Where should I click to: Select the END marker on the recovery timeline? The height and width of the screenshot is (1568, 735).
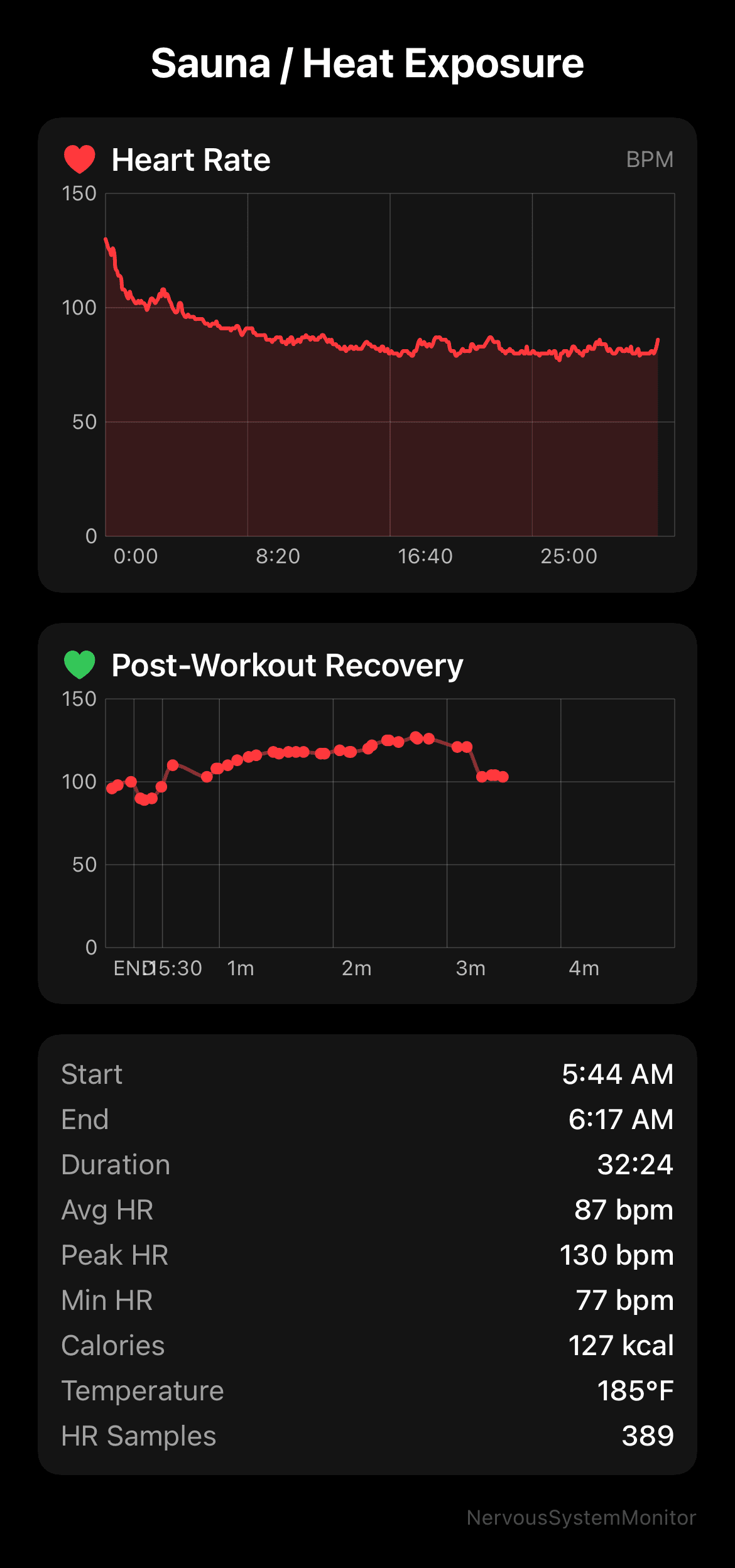click(133, 968)
